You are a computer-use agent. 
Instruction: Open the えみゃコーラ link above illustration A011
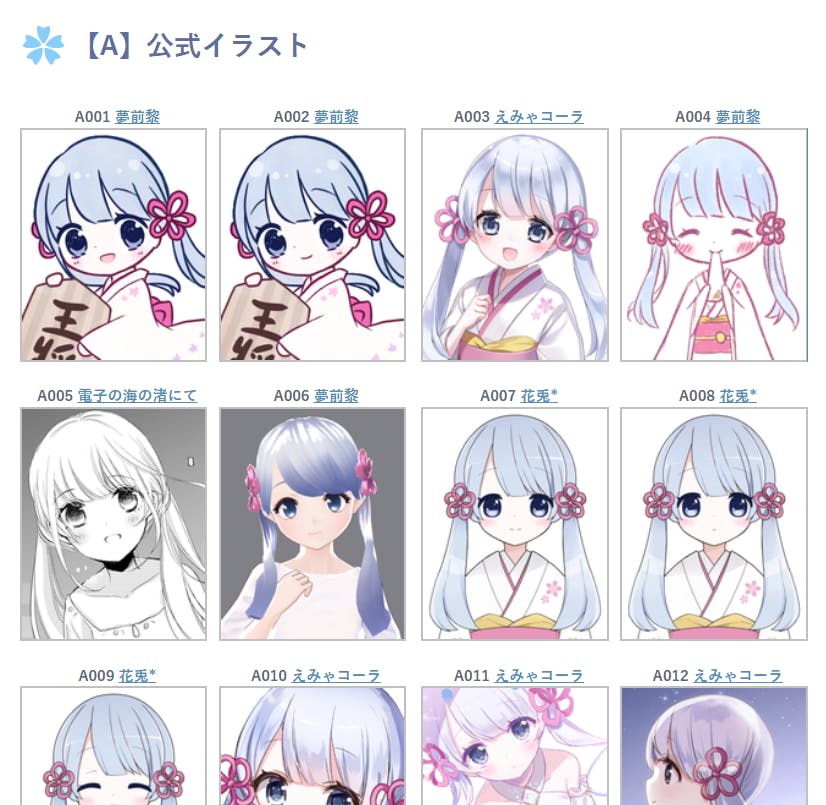pos(539,676)
